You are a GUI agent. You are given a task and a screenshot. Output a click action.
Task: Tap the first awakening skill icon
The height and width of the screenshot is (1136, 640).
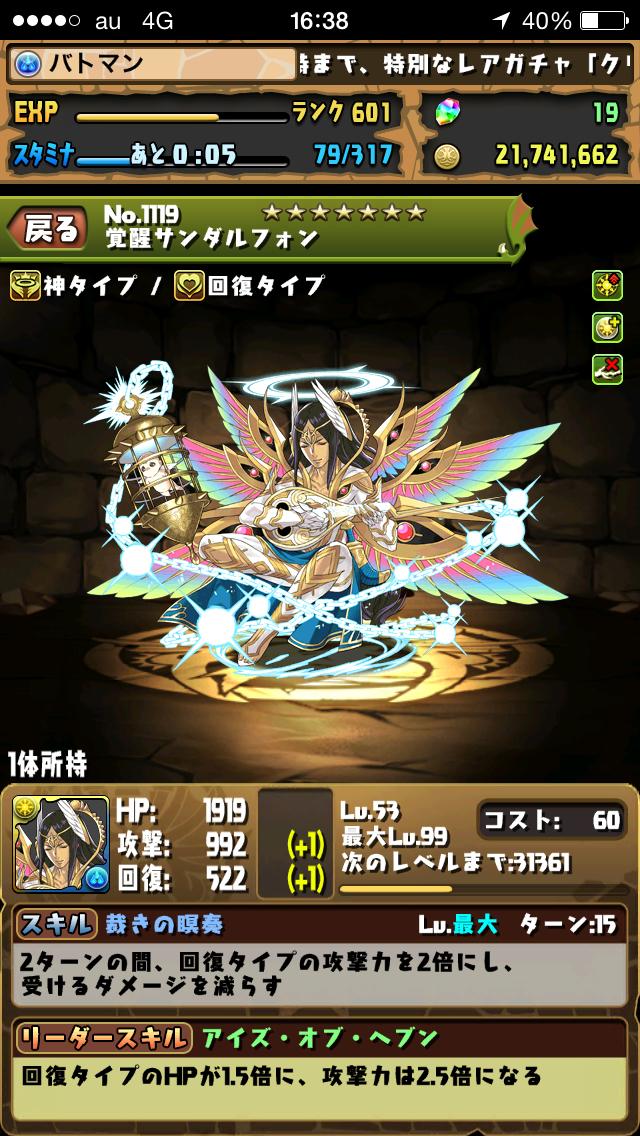click(607, 286)
